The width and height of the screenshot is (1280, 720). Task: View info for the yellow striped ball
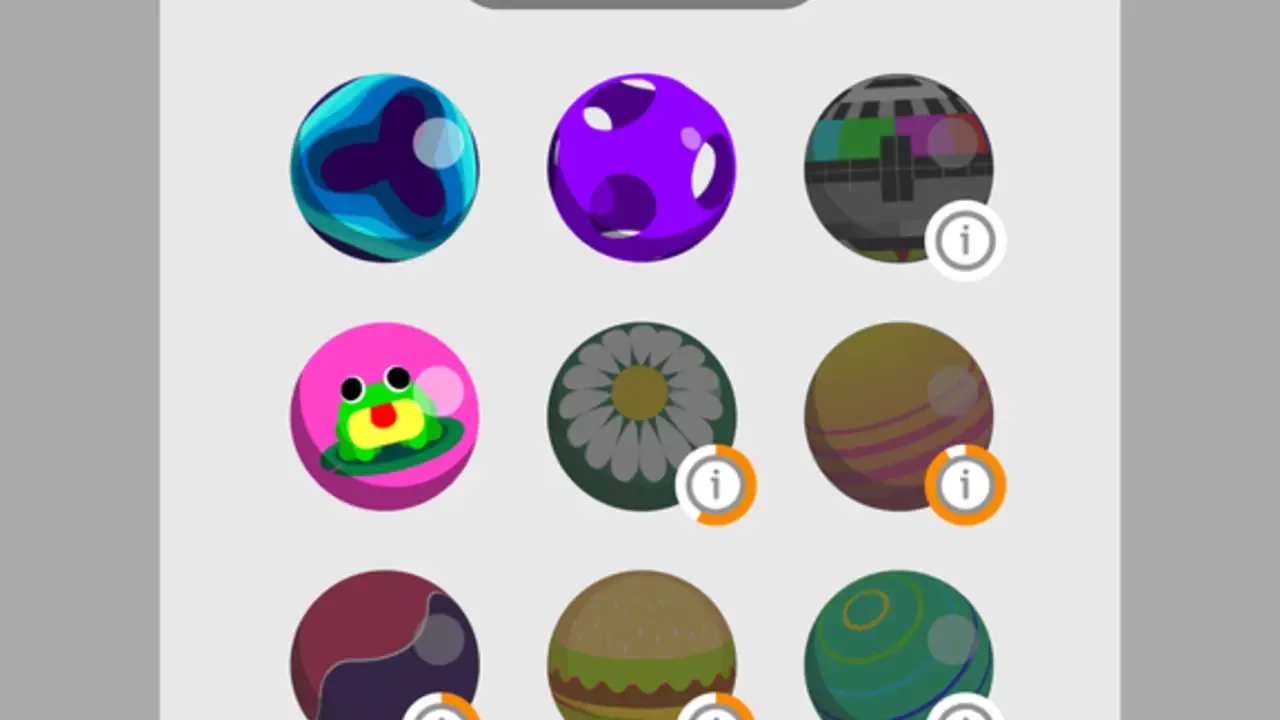coord(964,485)
